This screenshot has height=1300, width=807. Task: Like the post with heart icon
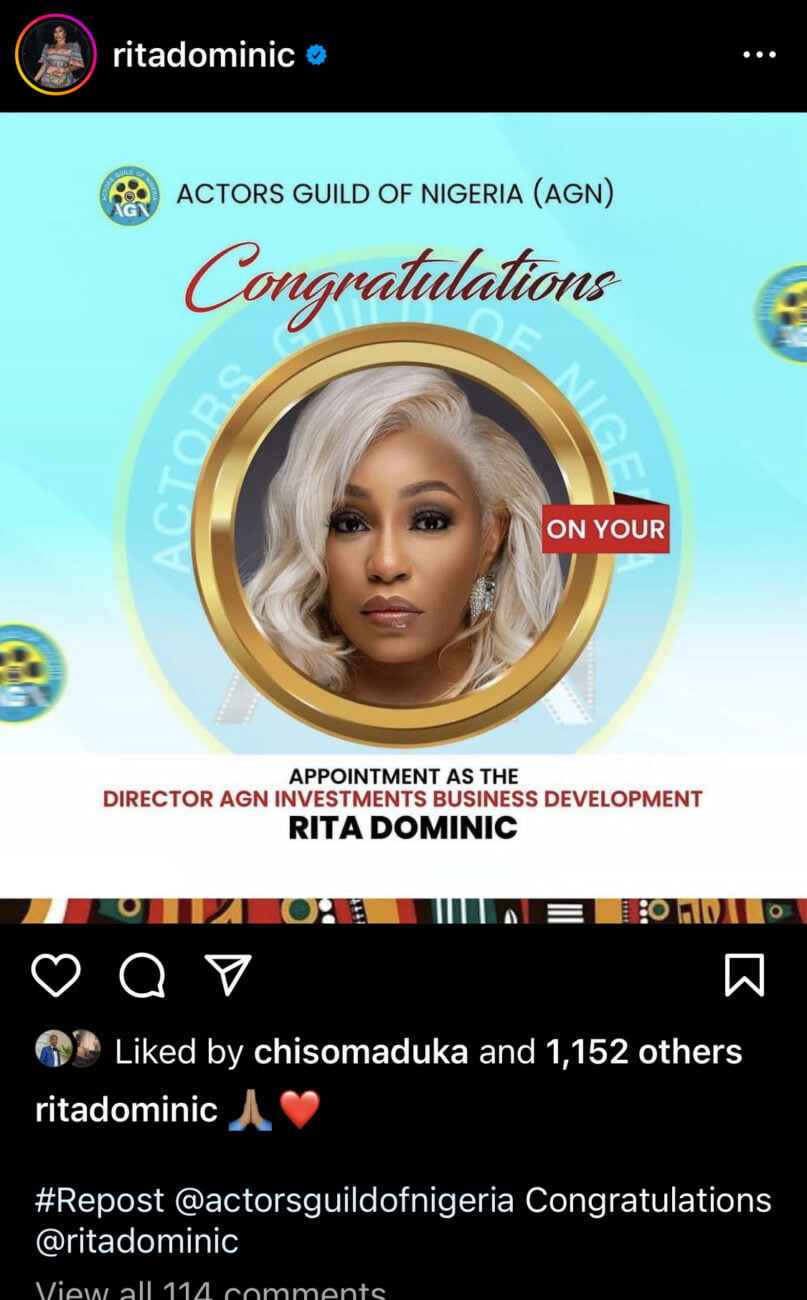[55, 975]
